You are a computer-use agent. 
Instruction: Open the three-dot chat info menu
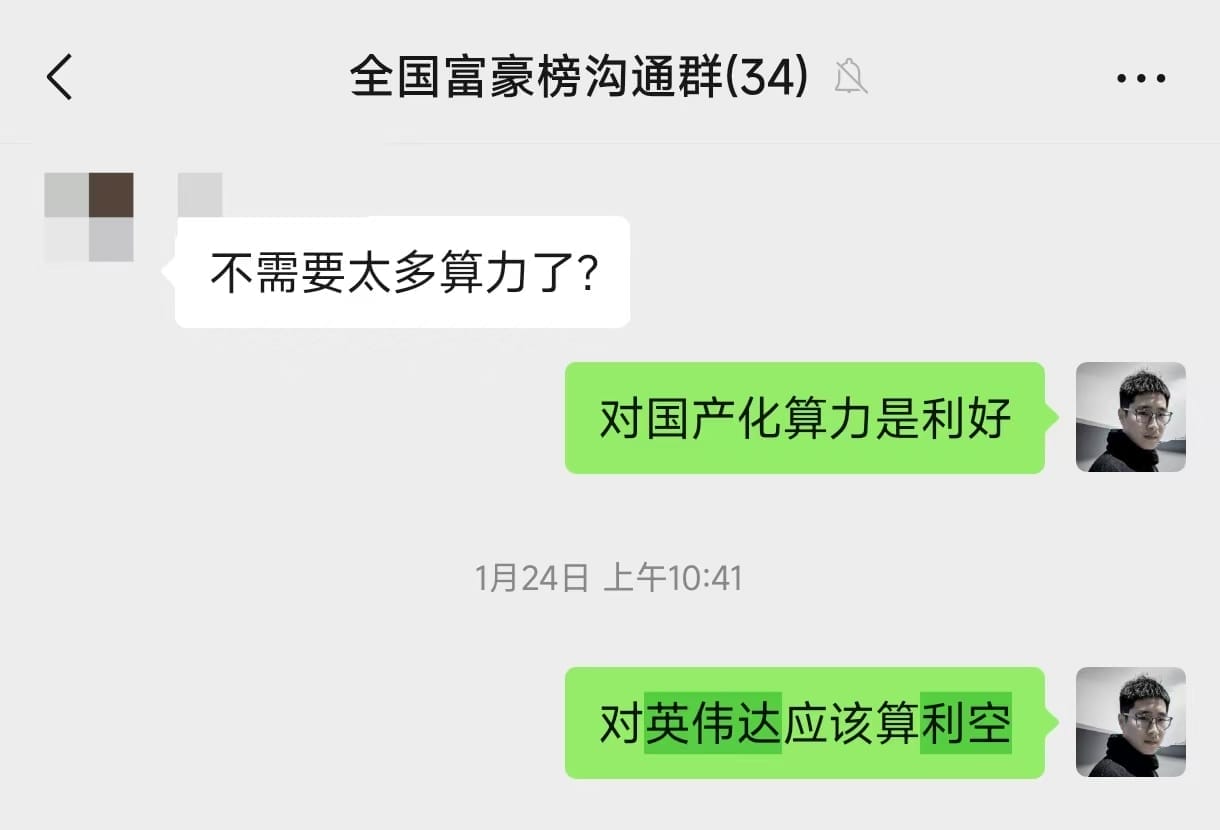tap(1141, 79)
